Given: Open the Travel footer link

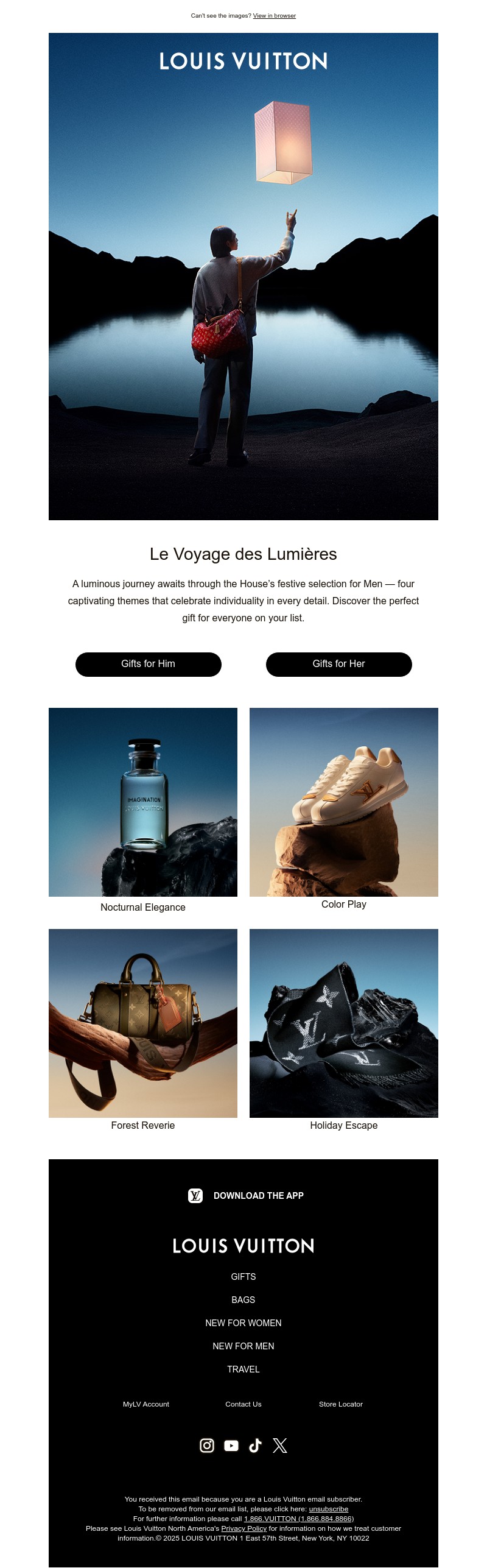Looking at the screenshot, I should click(x=243, y=1369).
